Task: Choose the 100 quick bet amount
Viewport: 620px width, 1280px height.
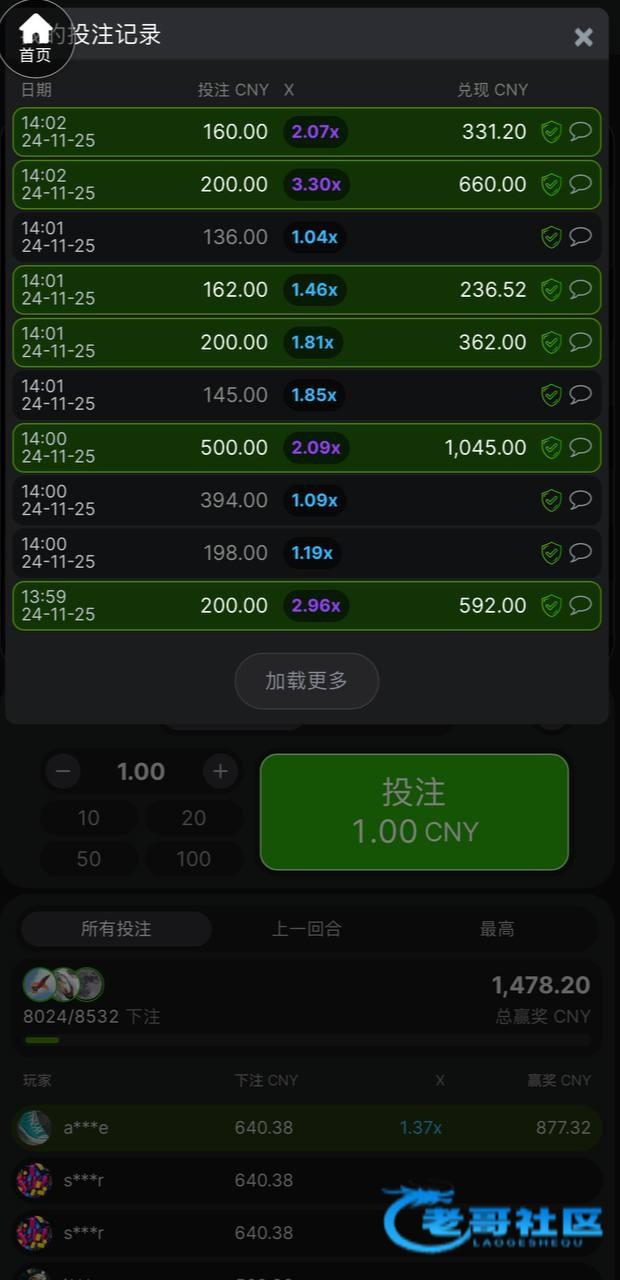Action: coord(193,859)
